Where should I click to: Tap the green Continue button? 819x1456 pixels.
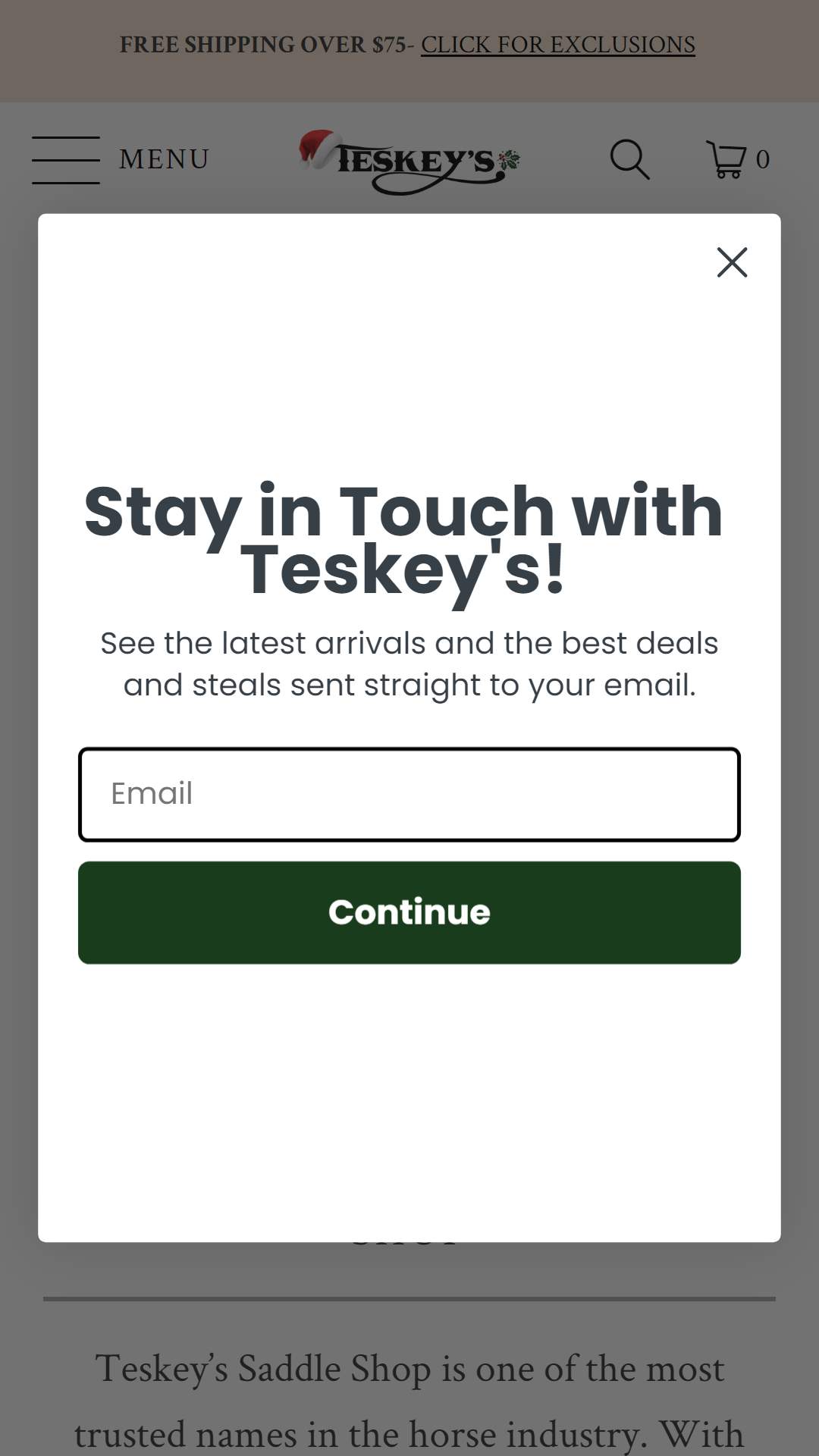(409, 912)
